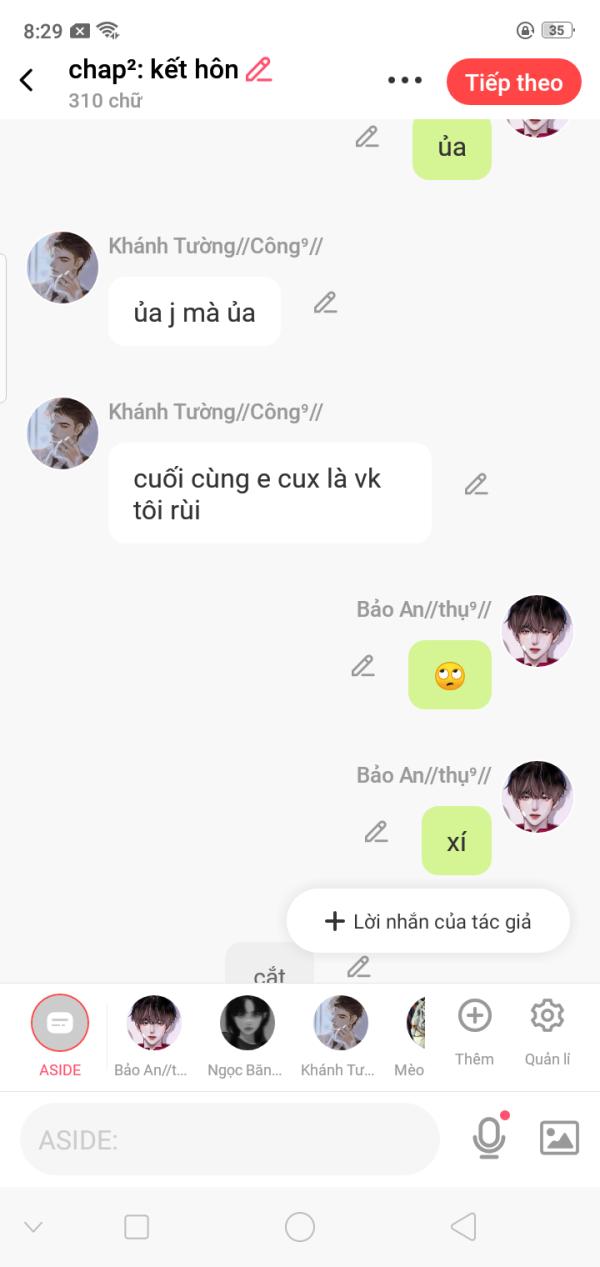Edit the message "xí"
The width and height of the screenshot is (600, 1267).
pos(376,832)
